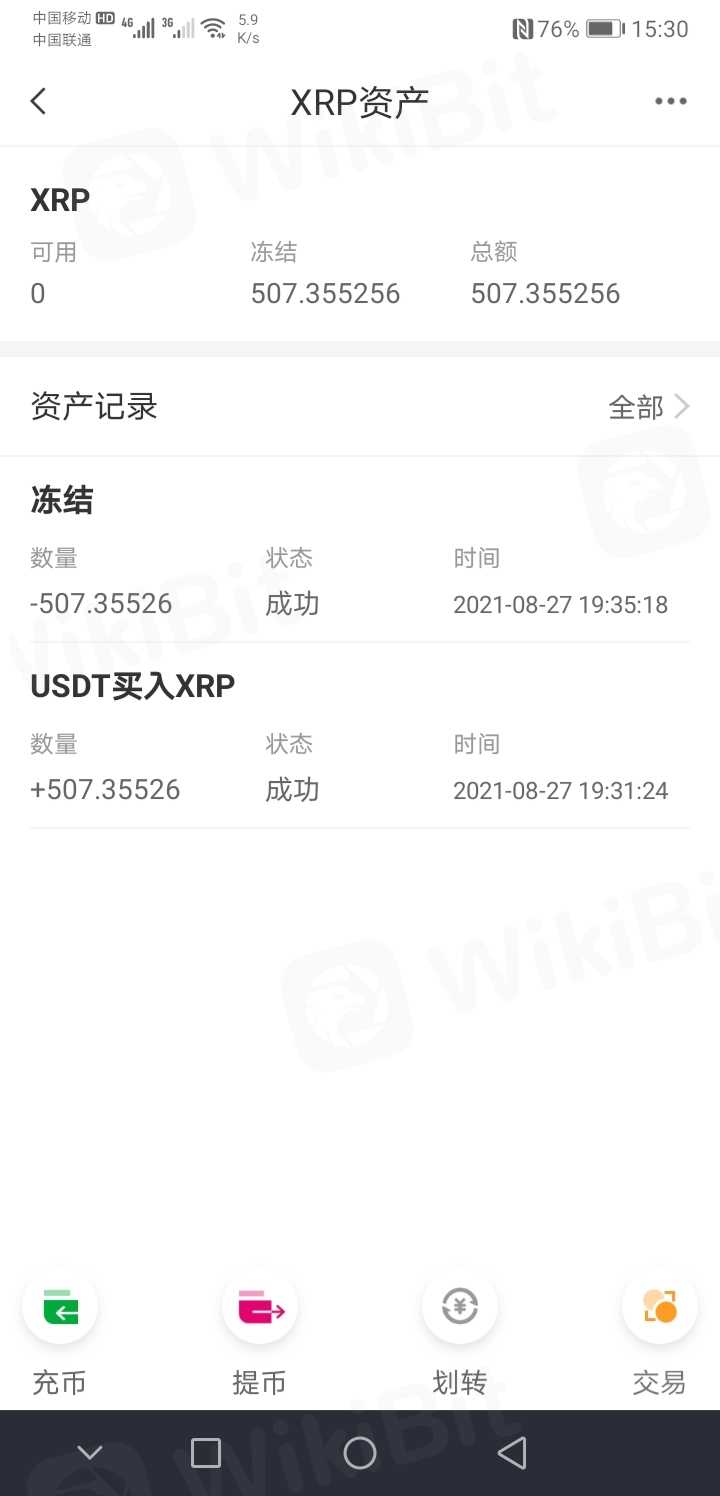Image resolution: width=720 pixels, height=1496 pixels.
Task: Open the system recent apps view
Action: pyautogui.click(x=206, y=1453)
